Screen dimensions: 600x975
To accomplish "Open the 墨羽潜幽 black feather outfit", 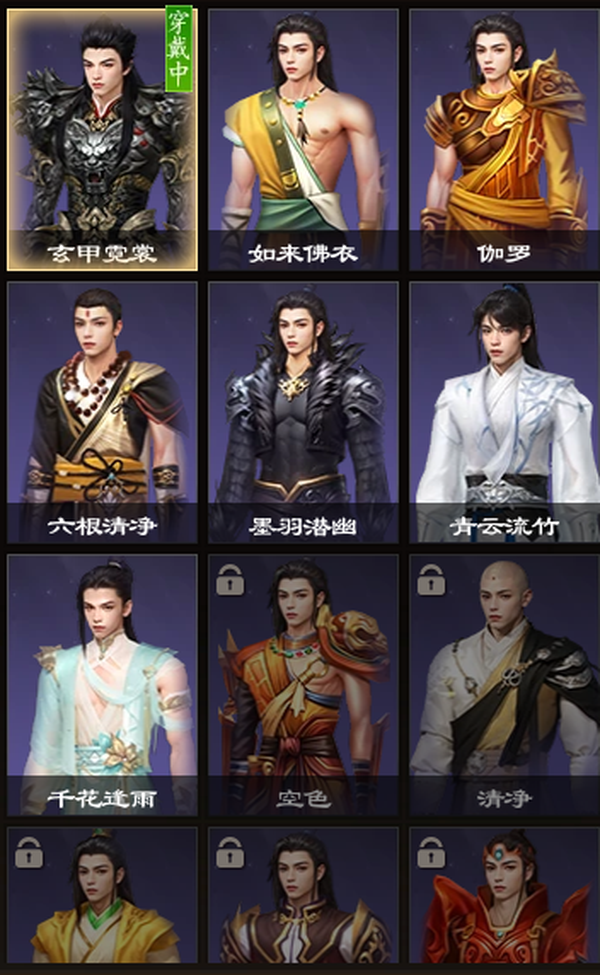I will pyautogui.click(x=303, y=412).
